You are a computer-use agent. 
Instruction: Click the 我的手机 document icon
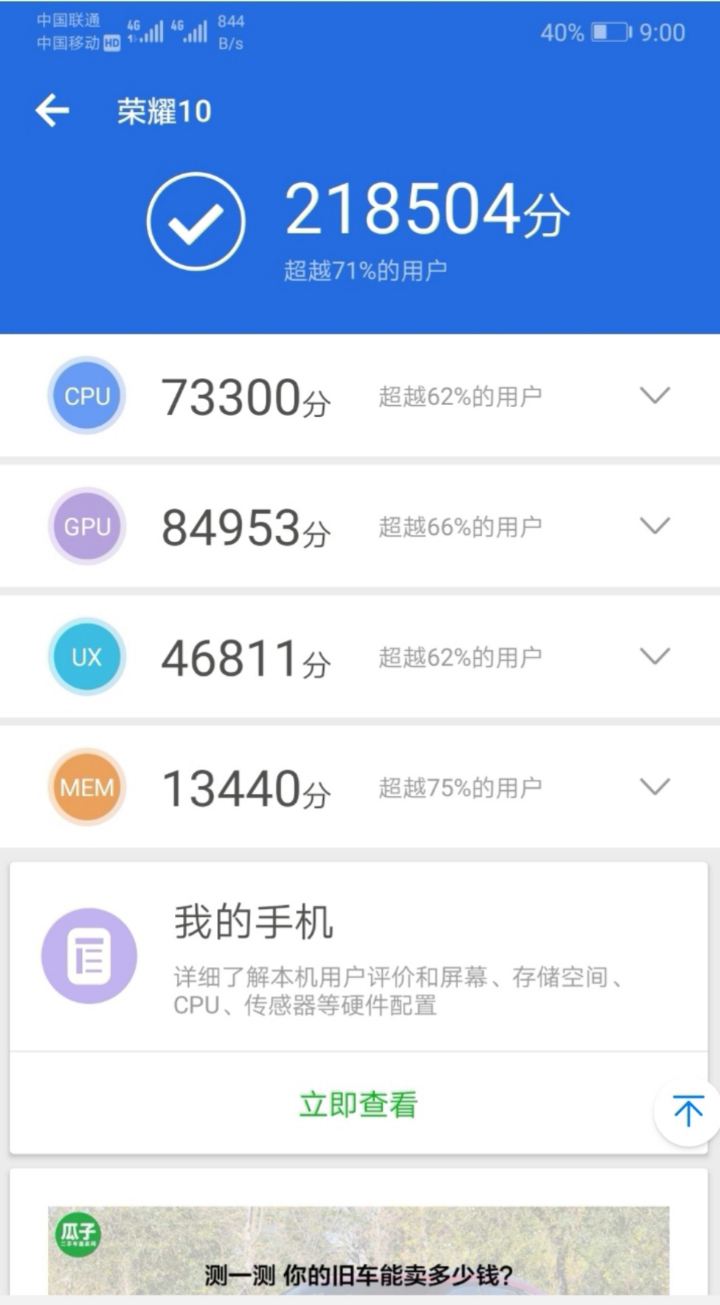click(88, 955)
